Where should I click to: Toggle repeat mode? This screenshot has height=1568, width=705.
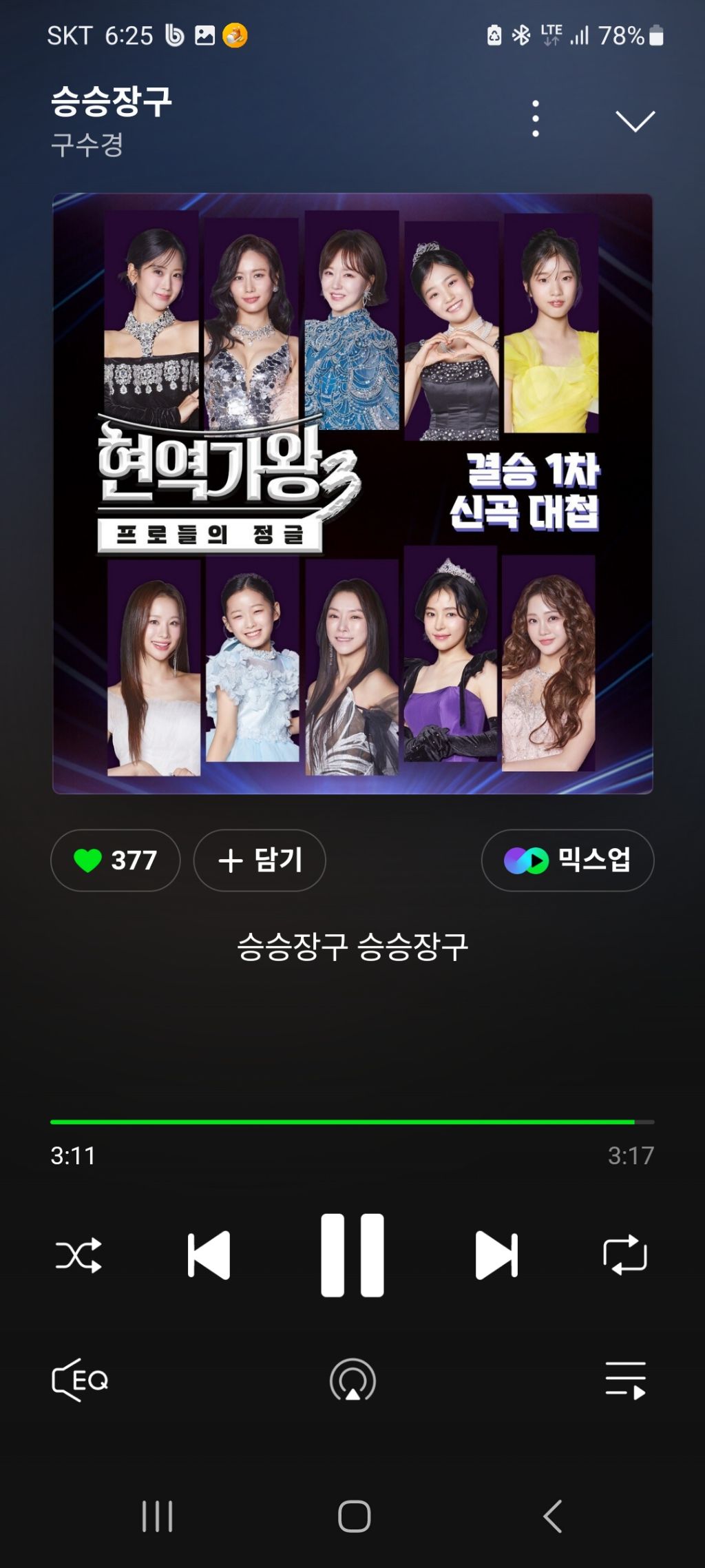pos(624,1255)
